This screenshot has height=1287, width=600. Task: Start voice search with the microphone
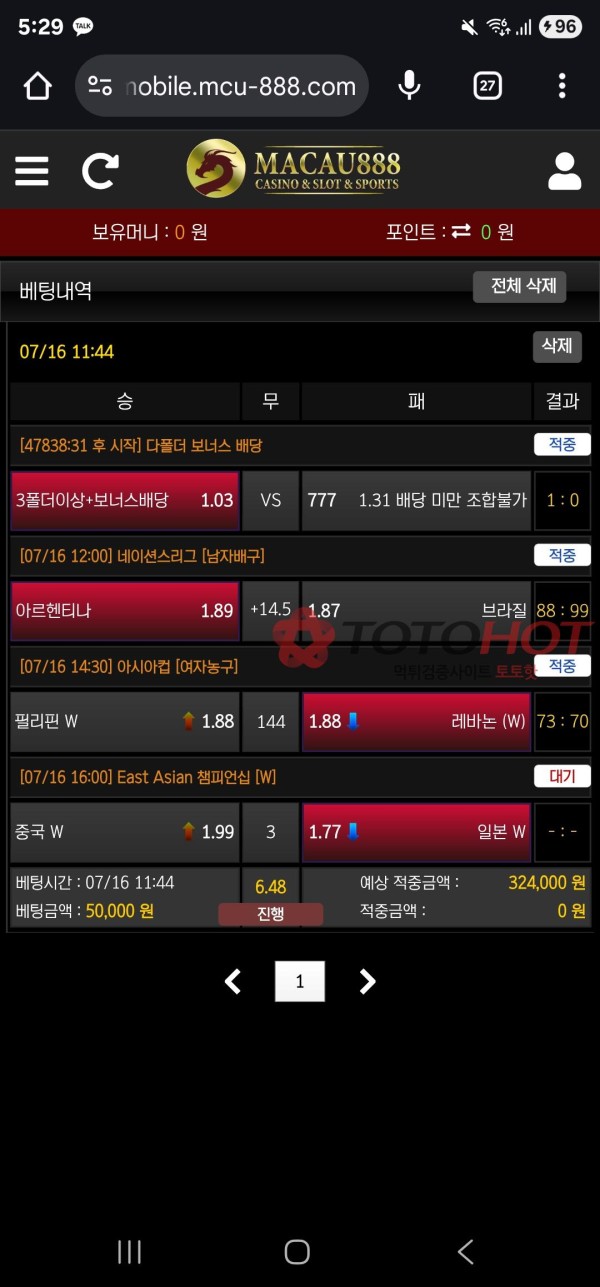point(409,86)
